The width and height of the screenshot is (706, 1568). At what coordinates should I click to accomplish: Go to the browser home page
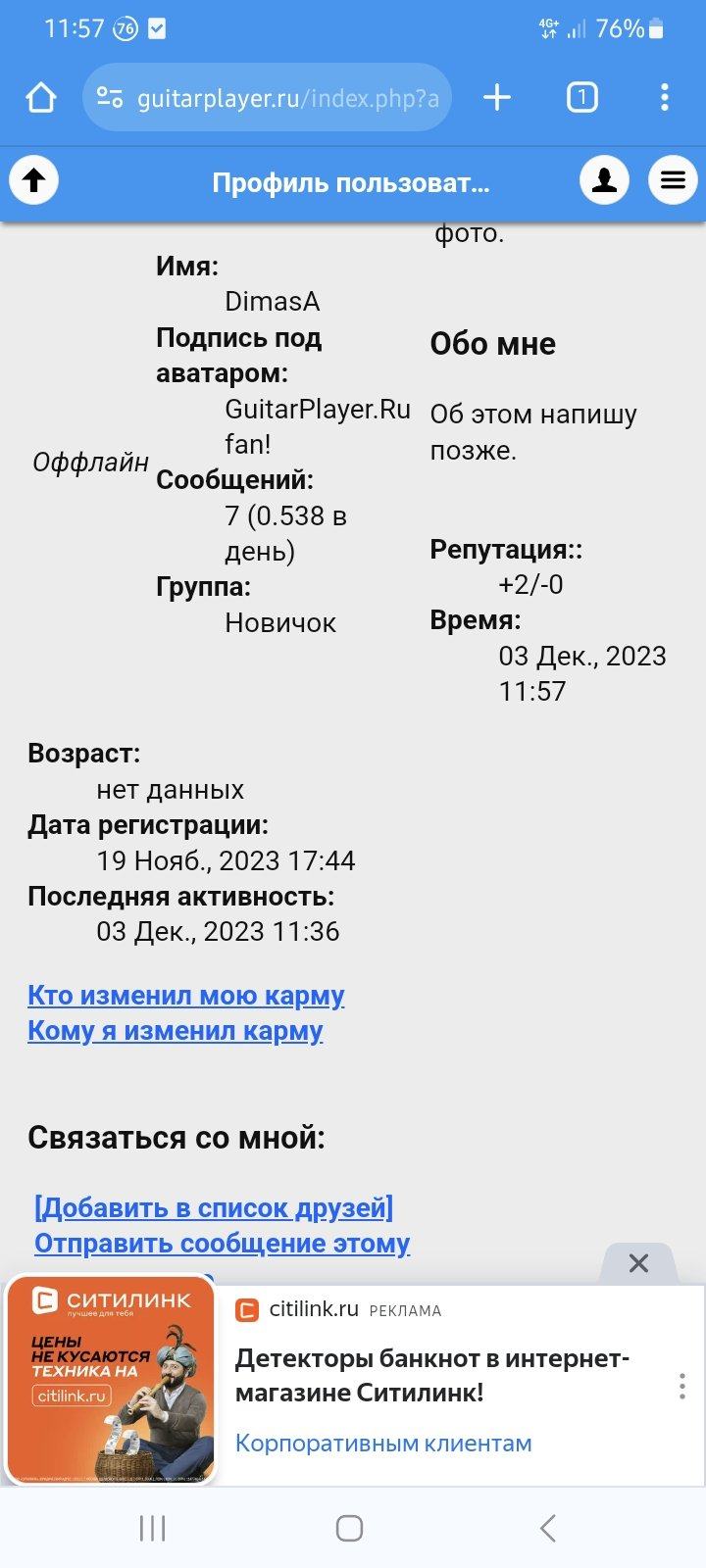[x=40, y=97]
